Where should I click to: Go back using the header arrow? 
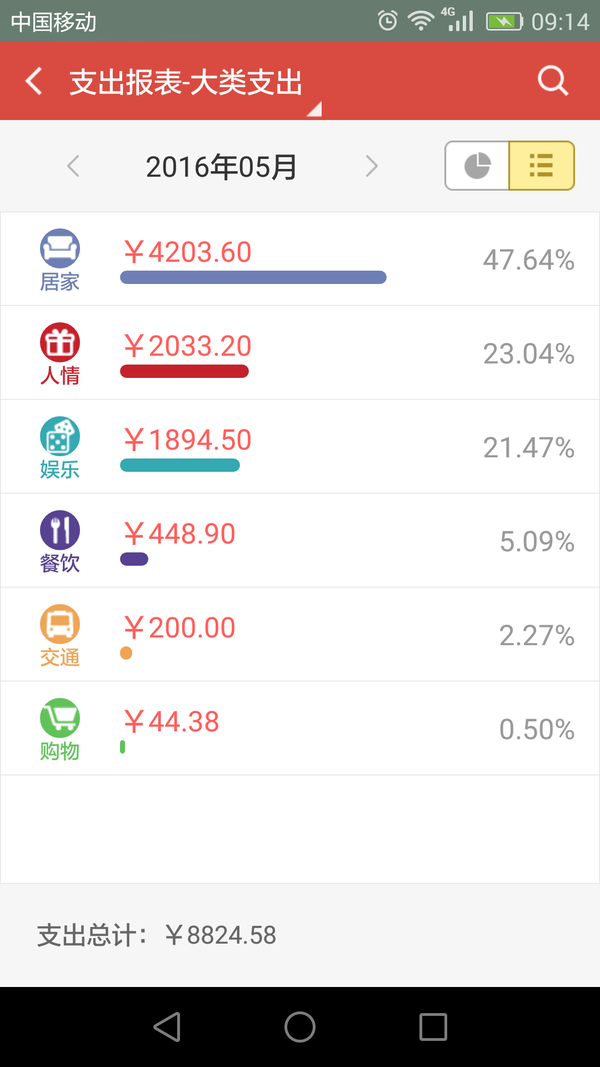pyautogui.click(x=33, y=81)
